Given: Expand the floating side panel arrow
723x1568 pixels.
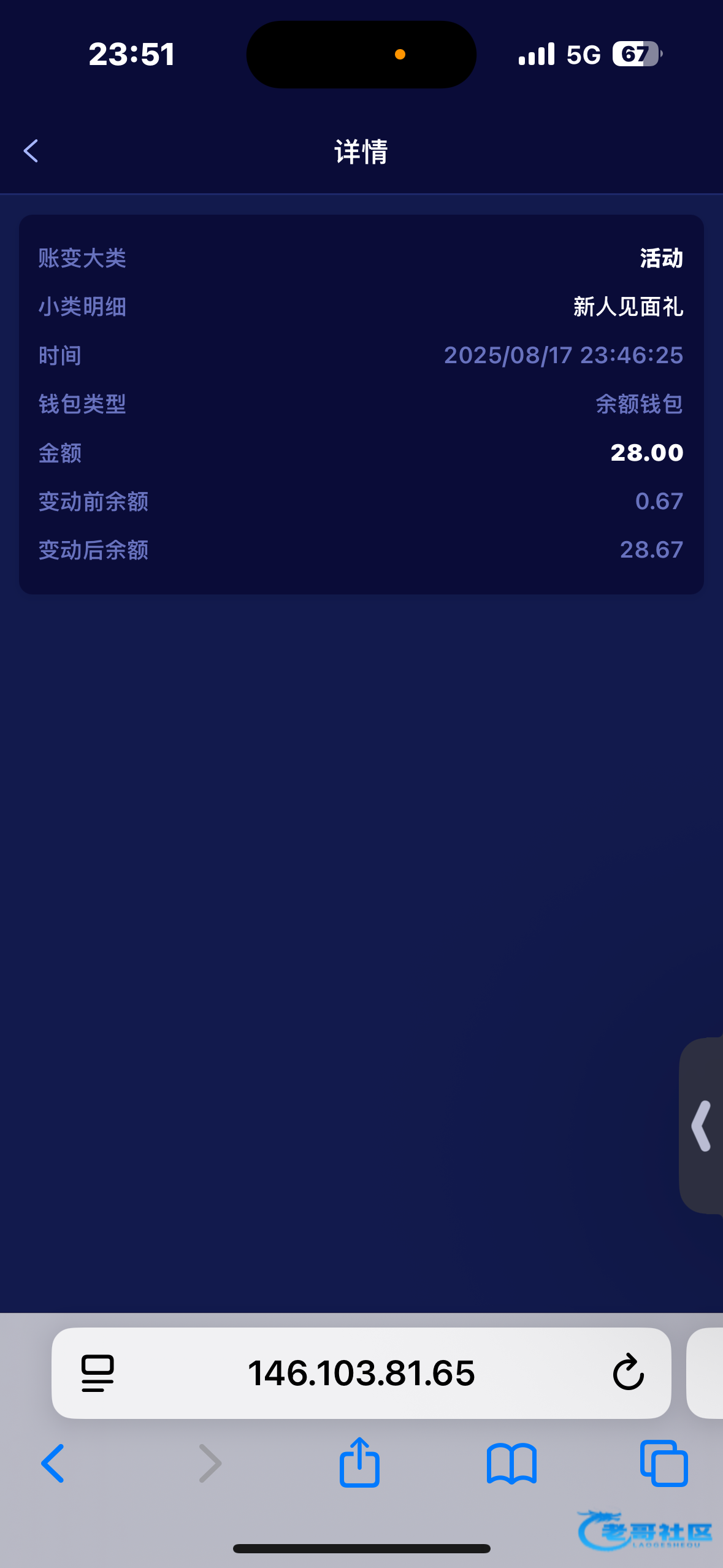Looking at the screenshot, I should pos(702,1126).
